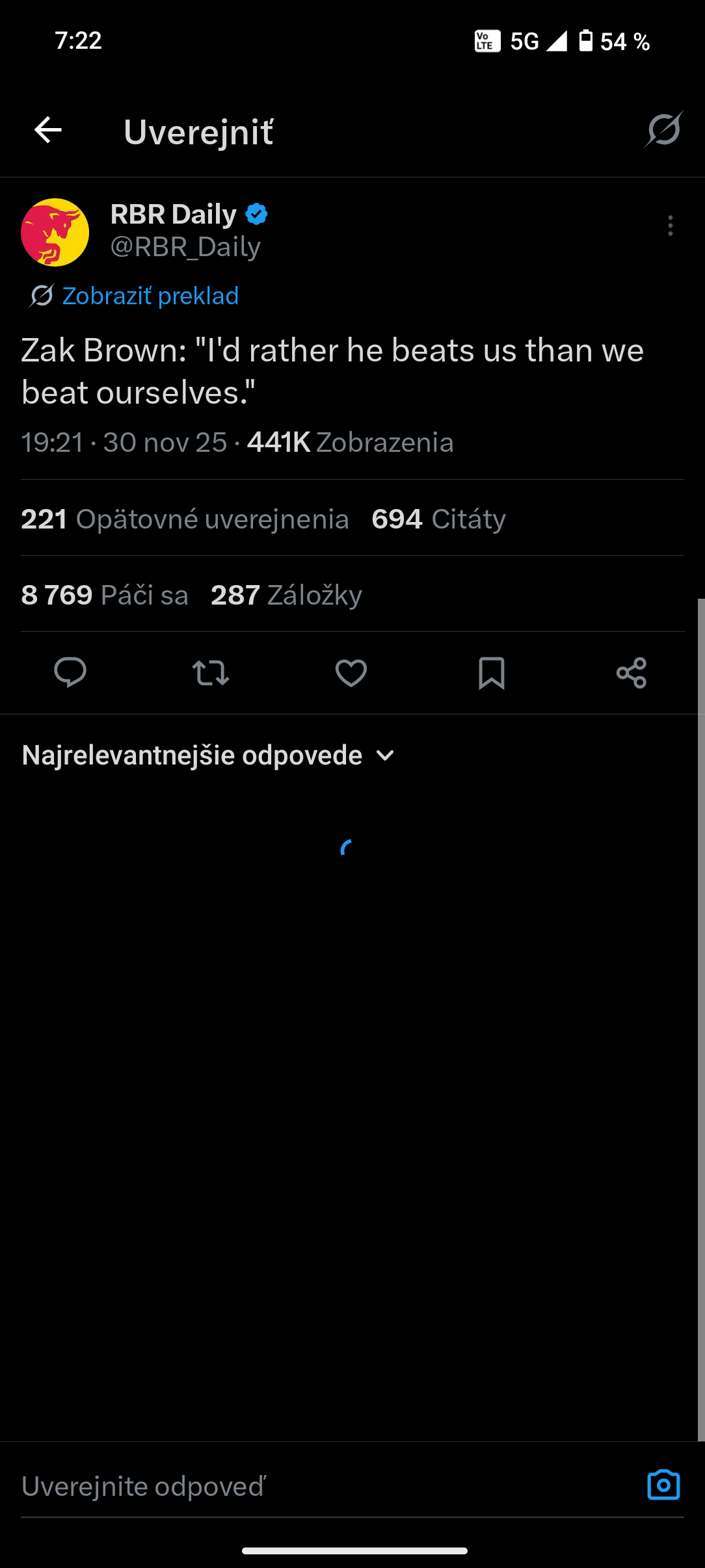Open the camera icon in the reply bar
The width and height of the screenshot is (705, 1568).
click(x=663, y=1485)
